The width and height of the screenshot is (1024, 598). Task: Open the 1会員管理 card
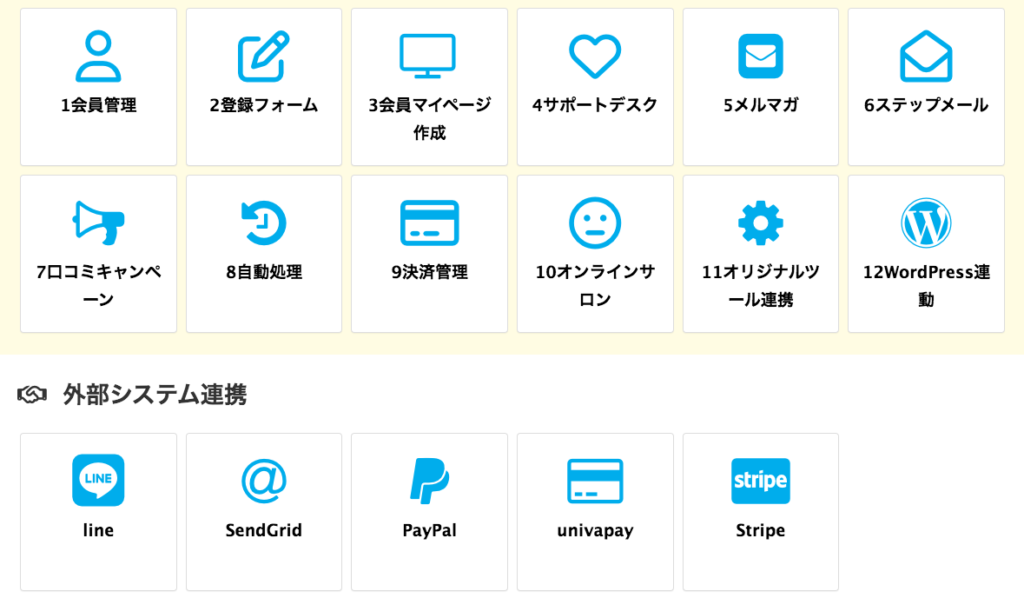click(98, 87)
